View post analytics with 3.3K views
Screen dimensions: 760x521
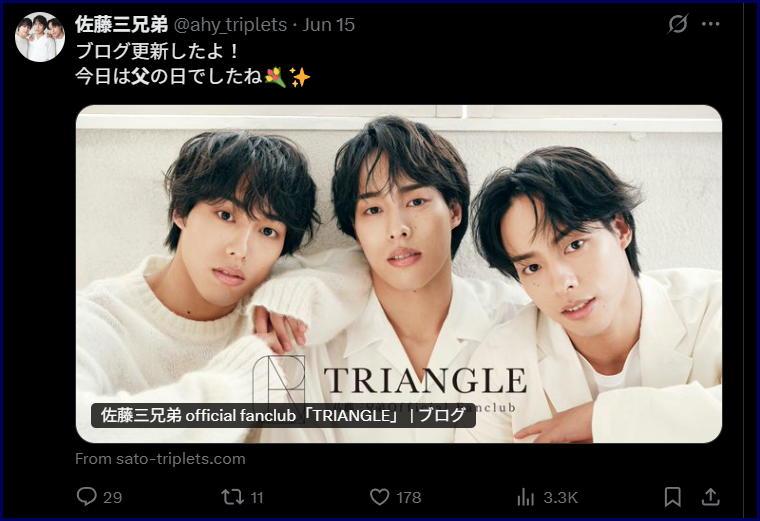[x=526, y=496]
